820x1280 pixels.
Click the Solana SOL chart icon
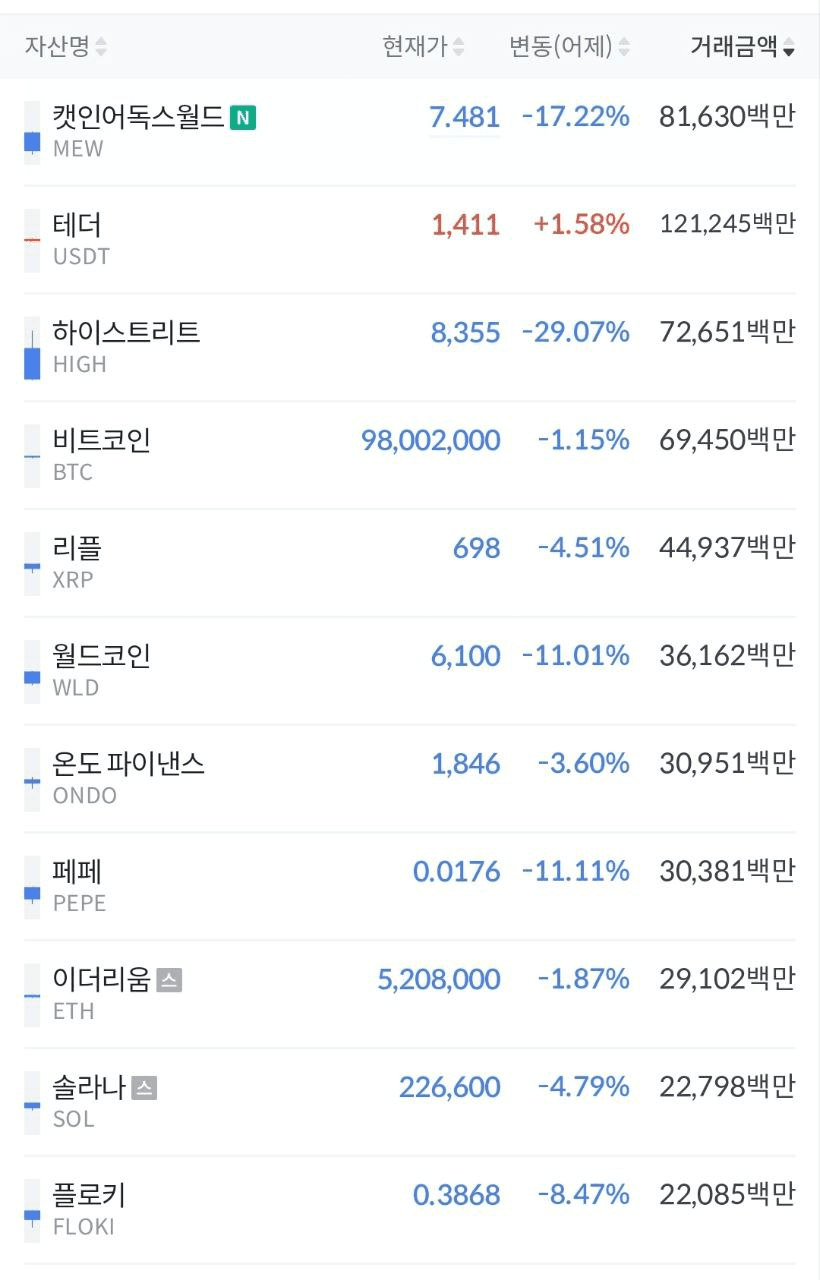click(x=30, y=1103)
